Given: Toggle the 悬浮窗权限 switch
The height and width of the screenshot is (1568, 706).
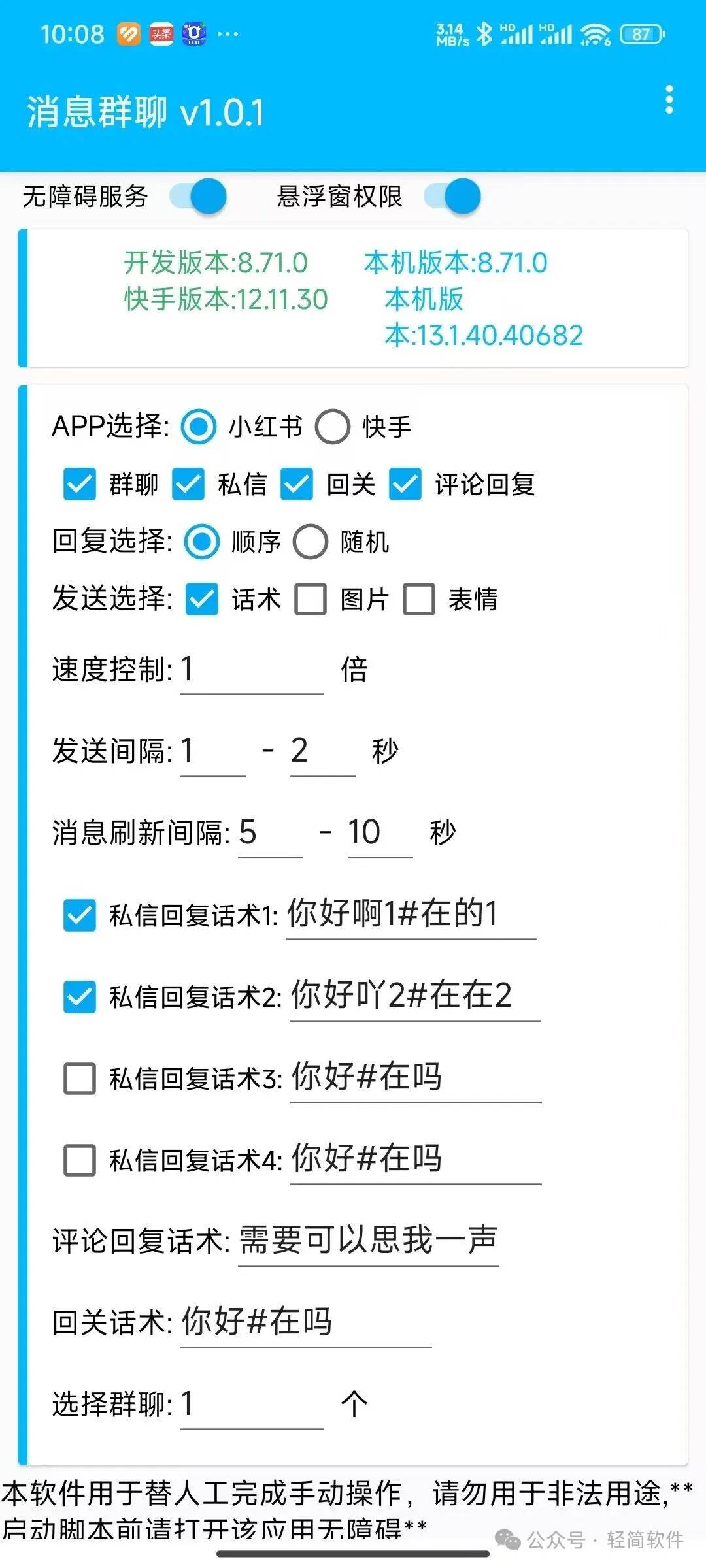Looking at the screenshot, I should [453, 197].
